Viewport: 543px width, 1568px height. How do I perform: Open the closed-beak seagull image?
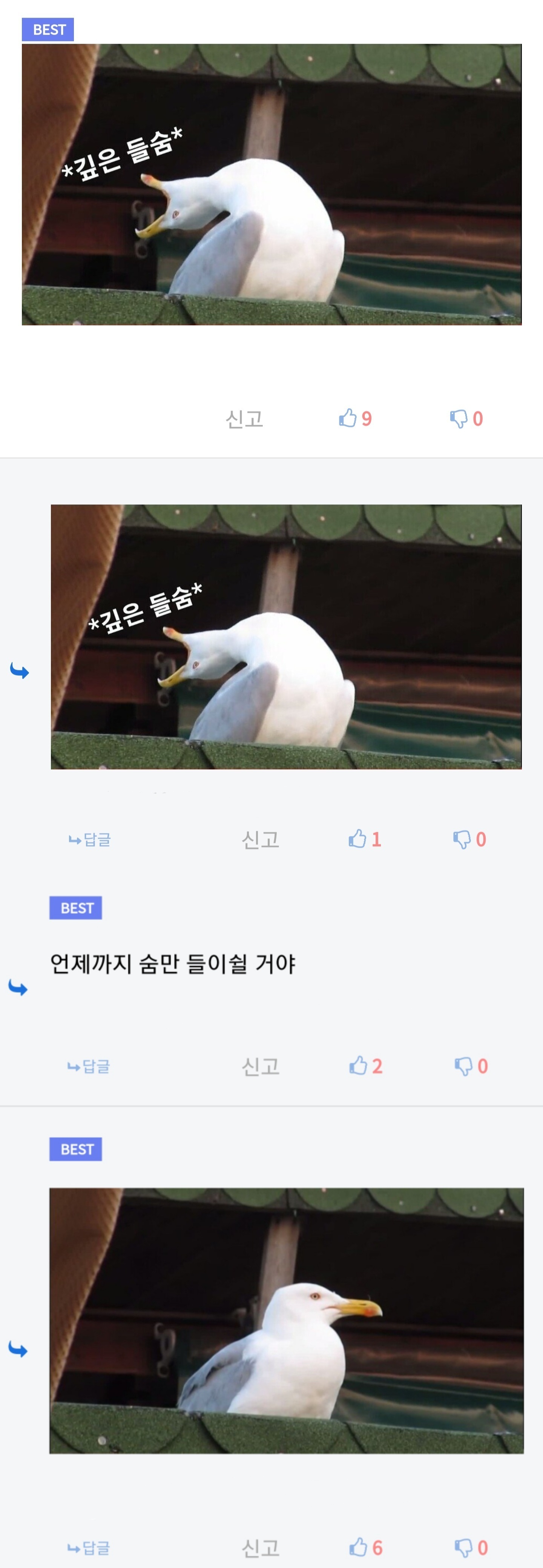pyautogui.click(x=287, y=1320)
